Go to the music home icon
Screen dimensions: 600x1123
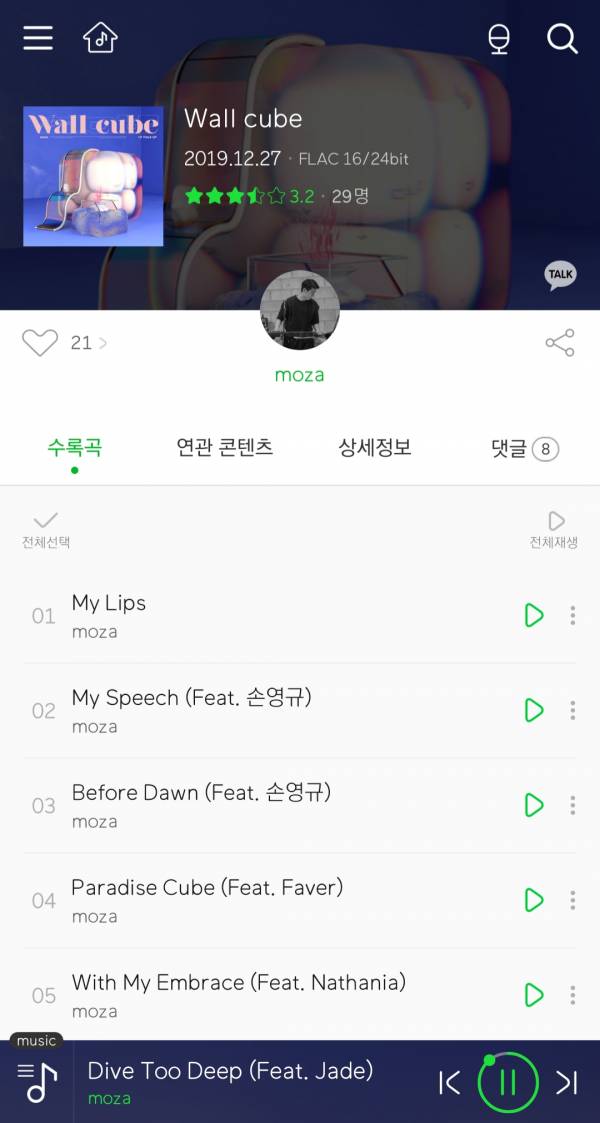[x=100, y=38]
